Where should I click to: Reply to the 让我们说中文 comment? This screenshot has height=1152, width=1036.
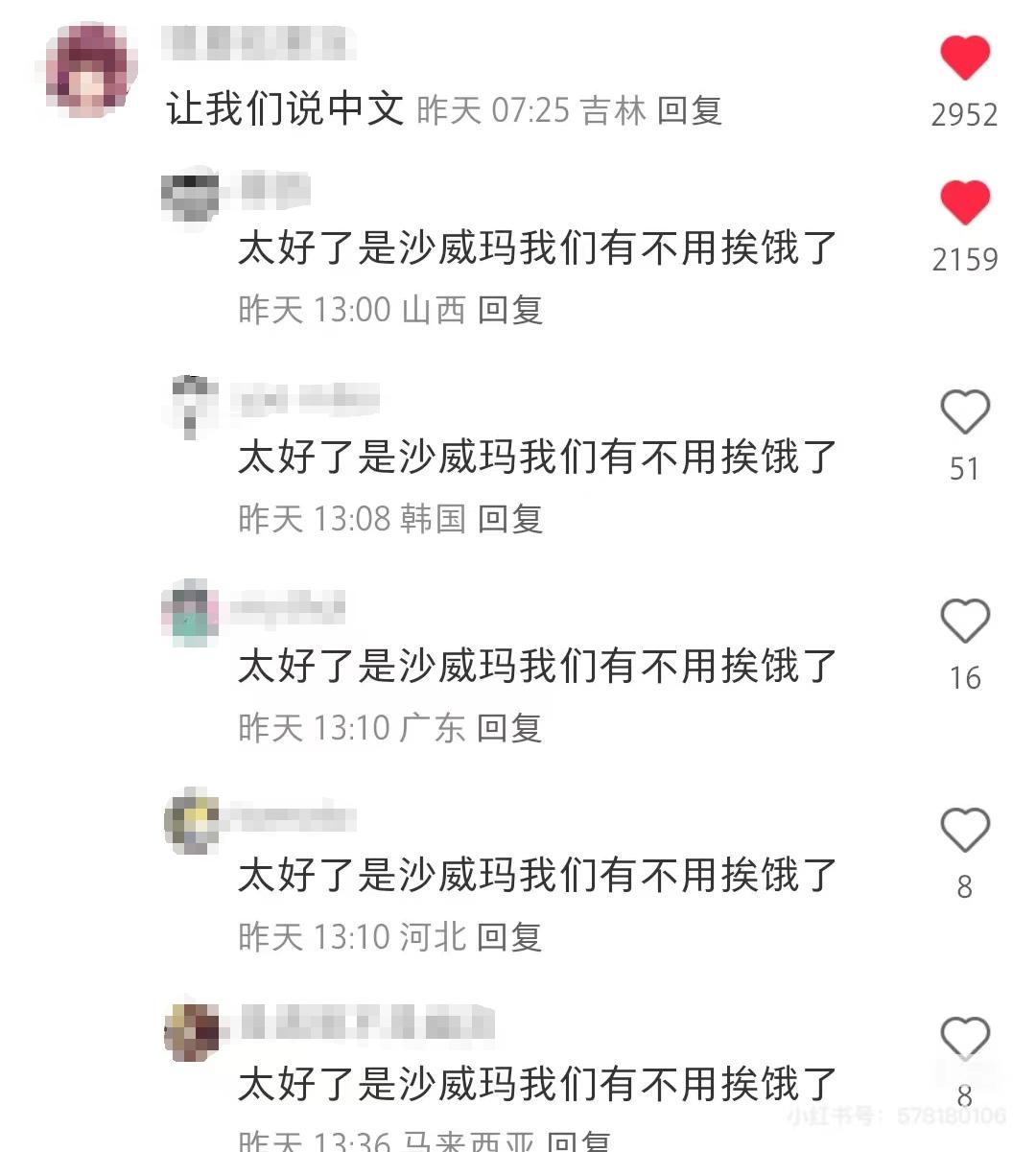689,110
